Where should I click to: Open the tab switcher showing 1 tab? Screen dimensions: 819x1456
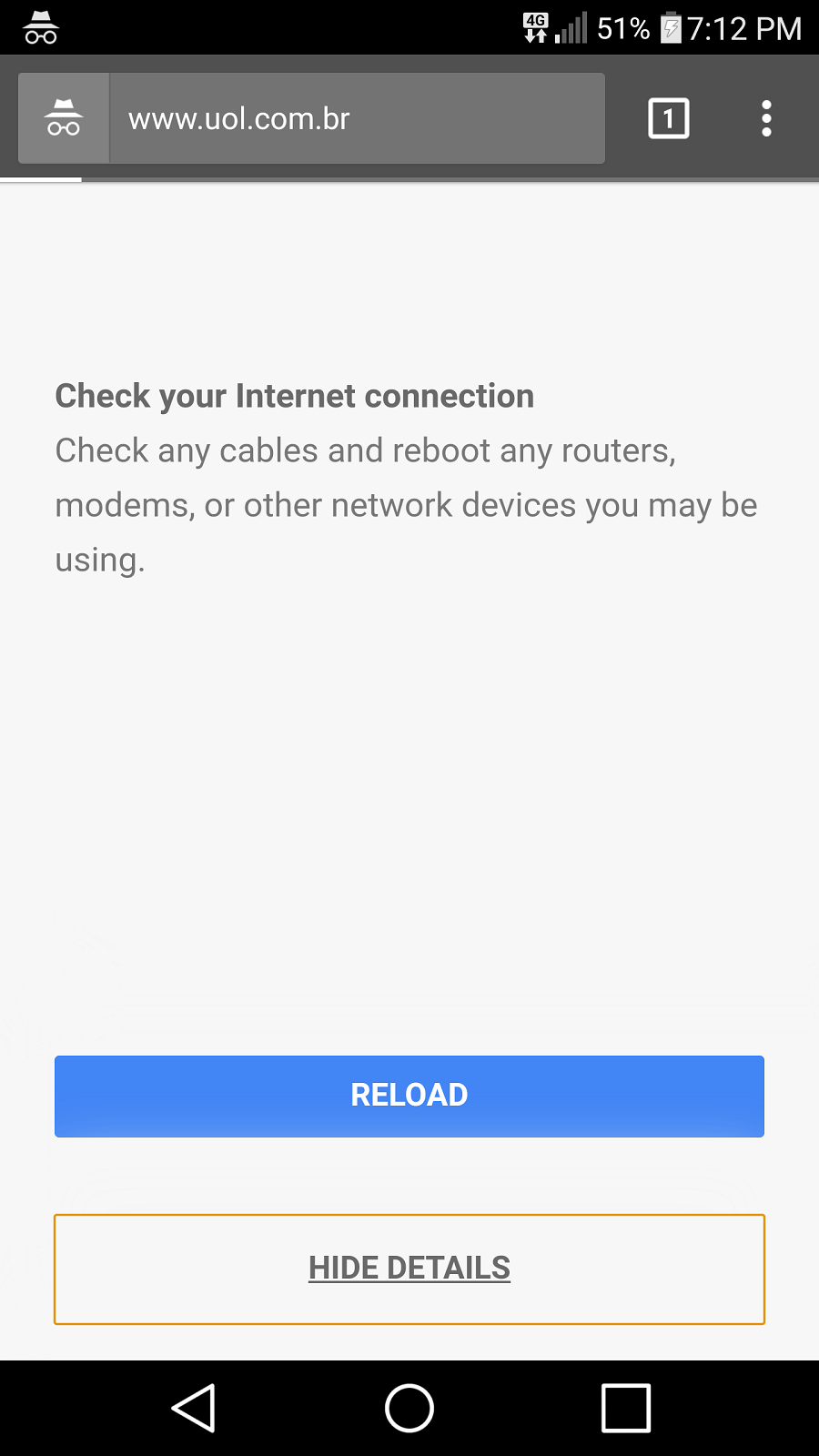pos(668,119)
